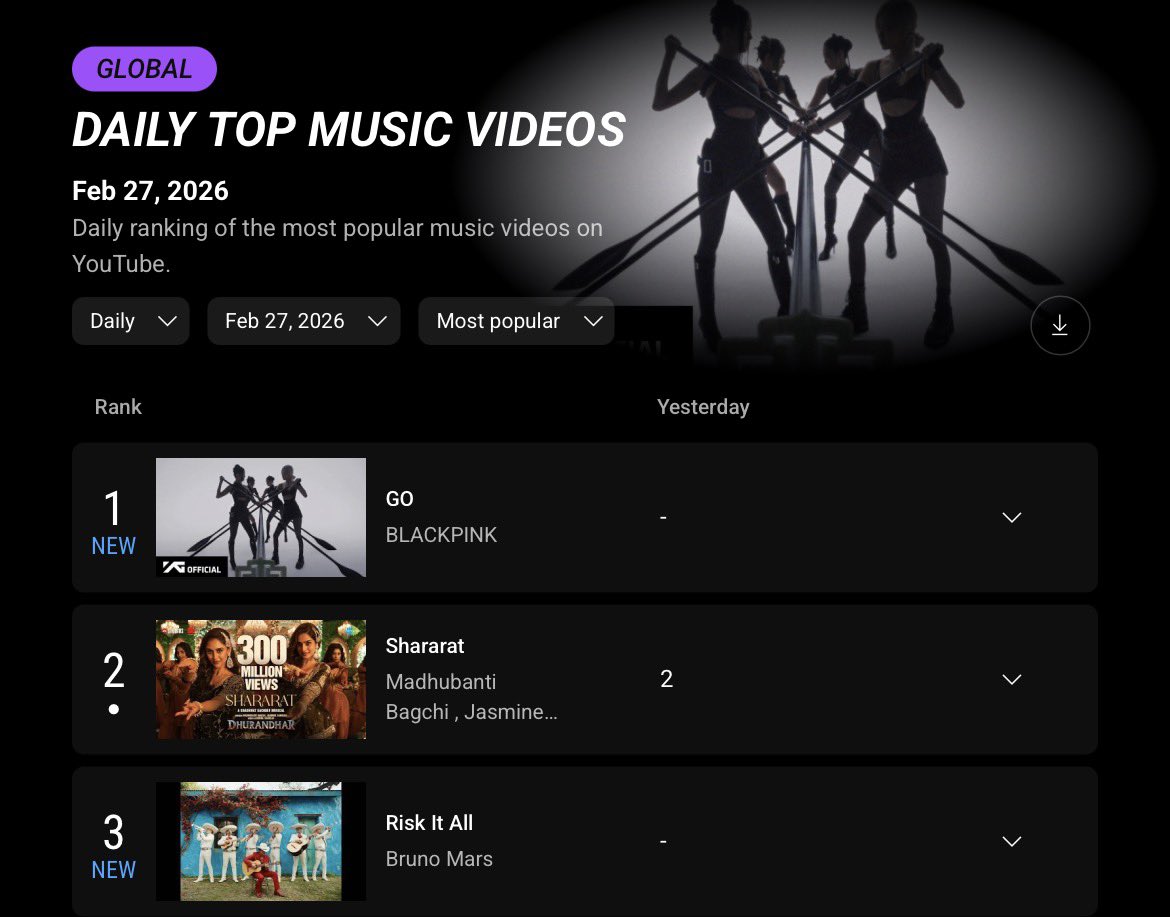The width and height of the screenshot is (1170, 917).
Task: Expand details for Risk It All
Action: [1012, 841]
